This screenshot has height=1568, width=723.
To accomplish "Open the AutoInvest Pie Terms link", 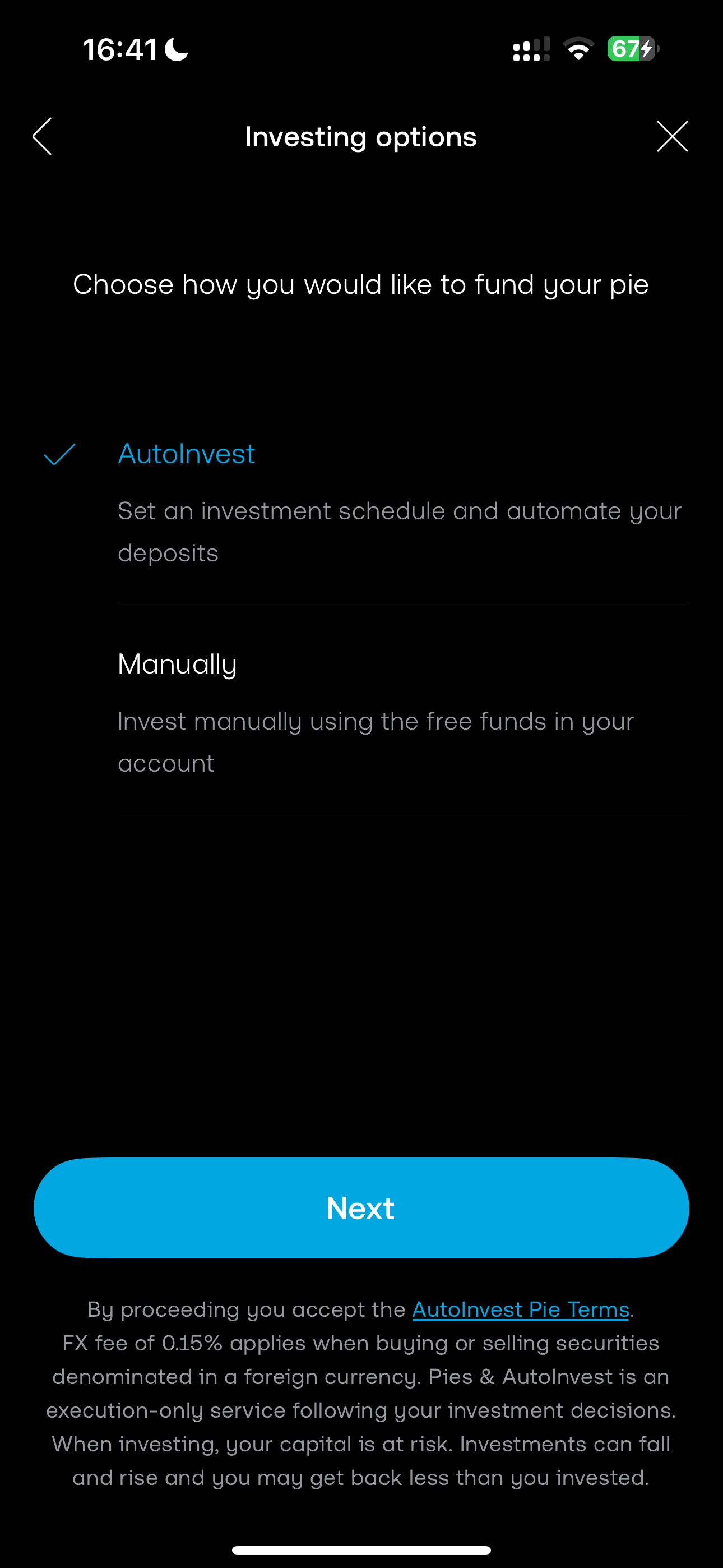I will [520, 1309].
